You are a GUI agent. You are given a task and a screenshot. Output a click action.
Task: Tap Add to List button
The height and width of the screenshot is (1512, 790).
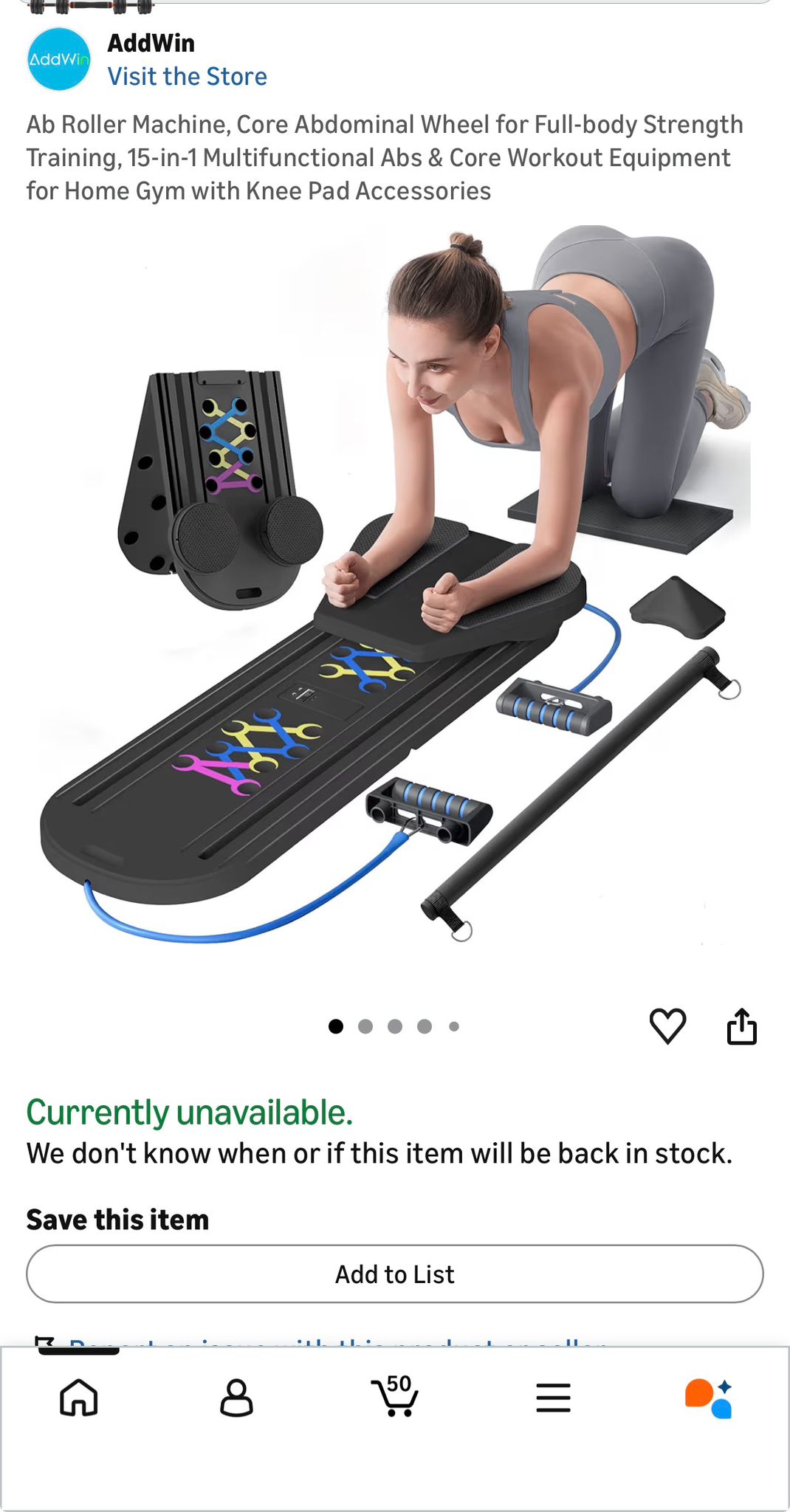(395, 1274)
